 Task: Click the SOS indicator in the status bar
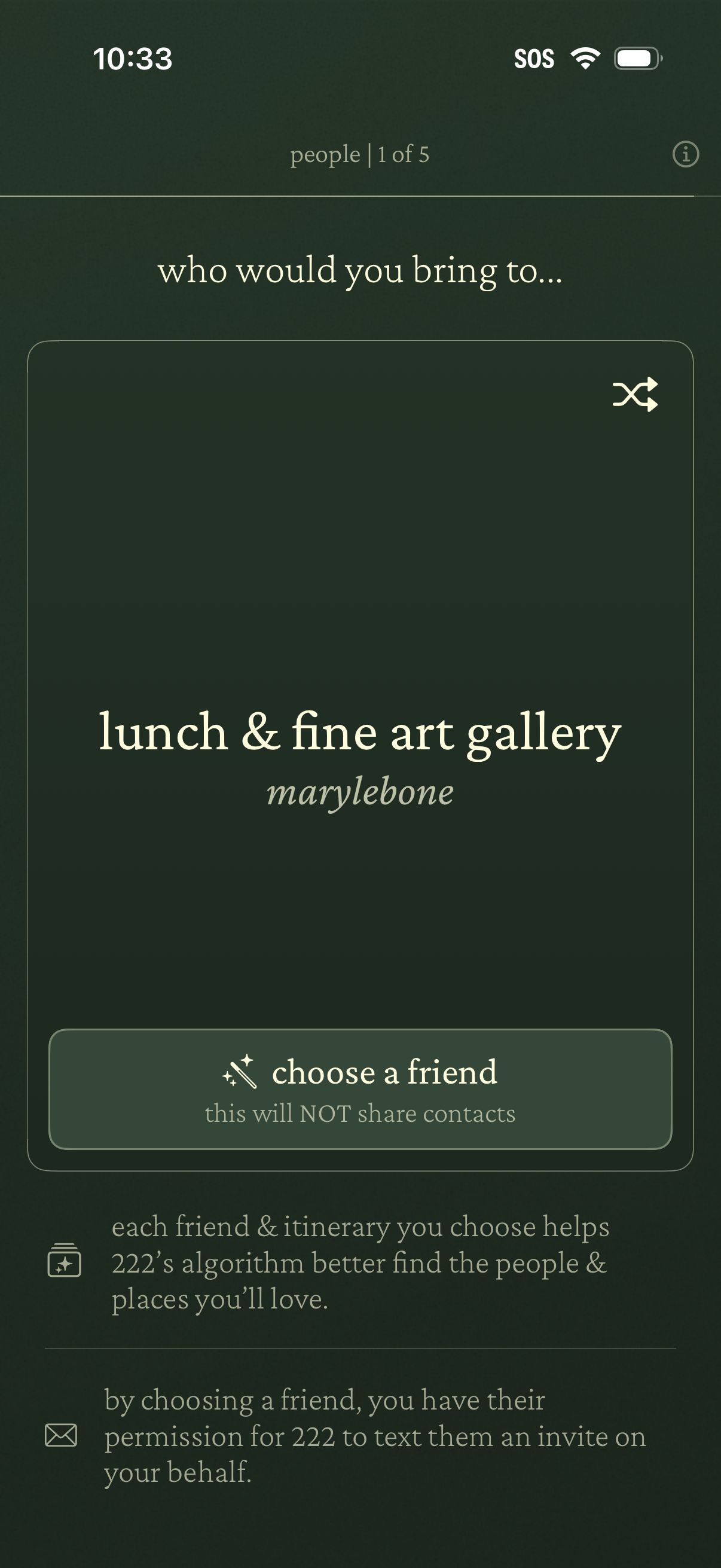536,58
